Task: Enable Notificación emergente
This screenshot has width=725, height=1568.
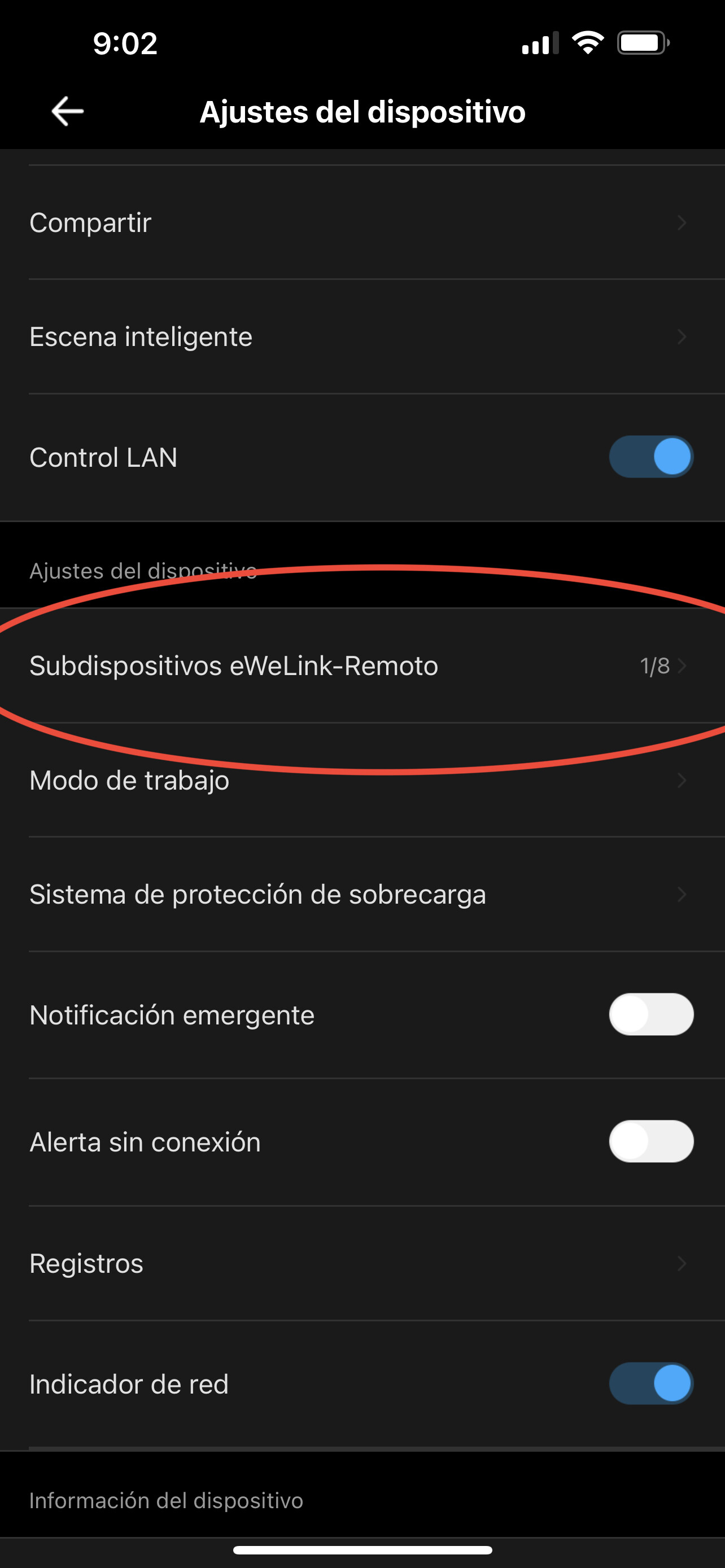Action: coord(650,1015)
